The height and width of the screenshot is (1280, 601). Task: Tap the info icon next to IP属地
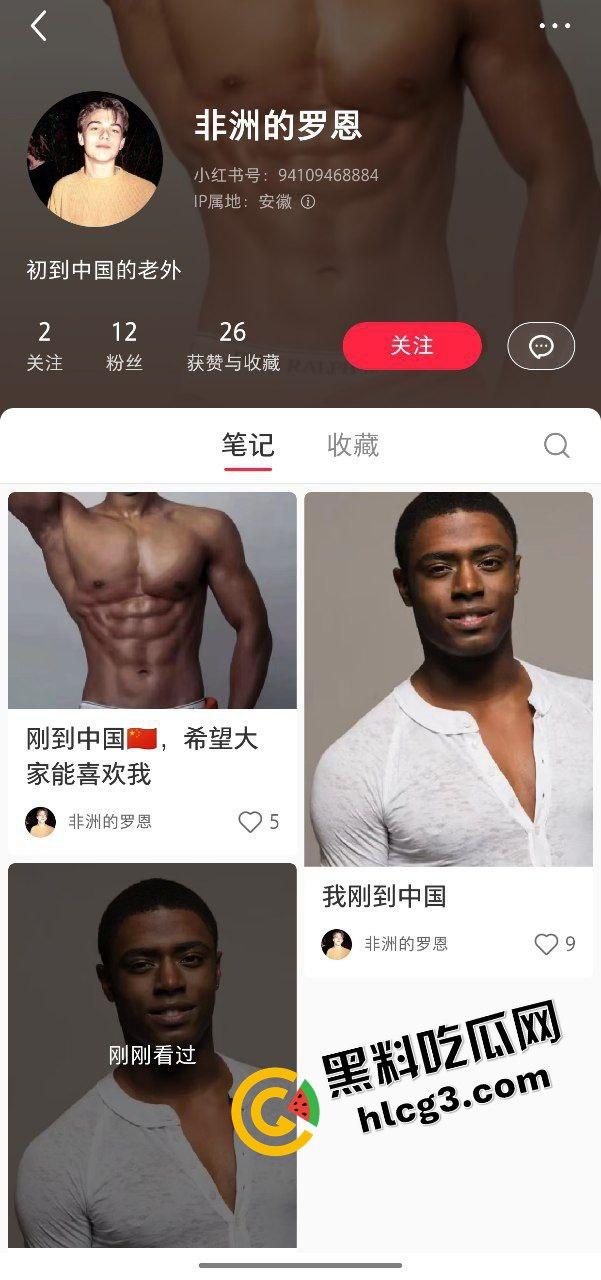click(308, 202)
